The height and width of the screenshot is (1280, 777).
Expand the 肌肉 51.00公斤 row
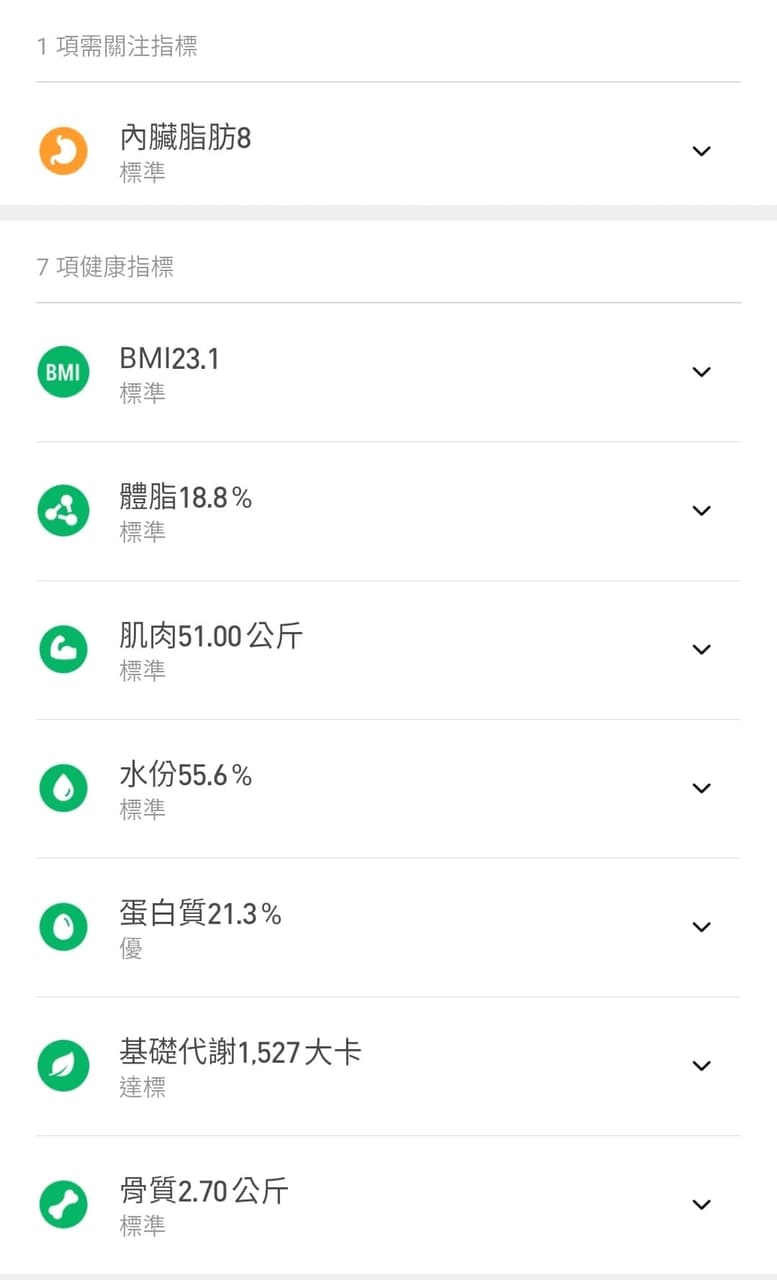(701, 650)
